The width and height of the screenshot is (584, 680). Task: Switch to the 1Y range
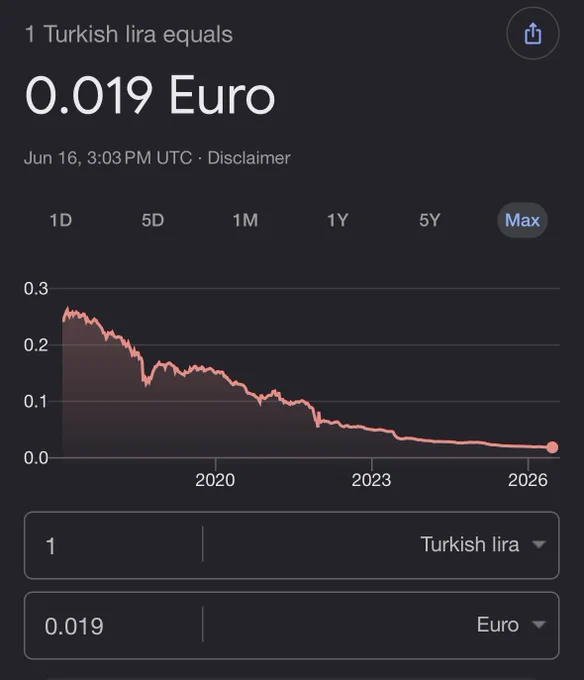(x=337, y=220)
